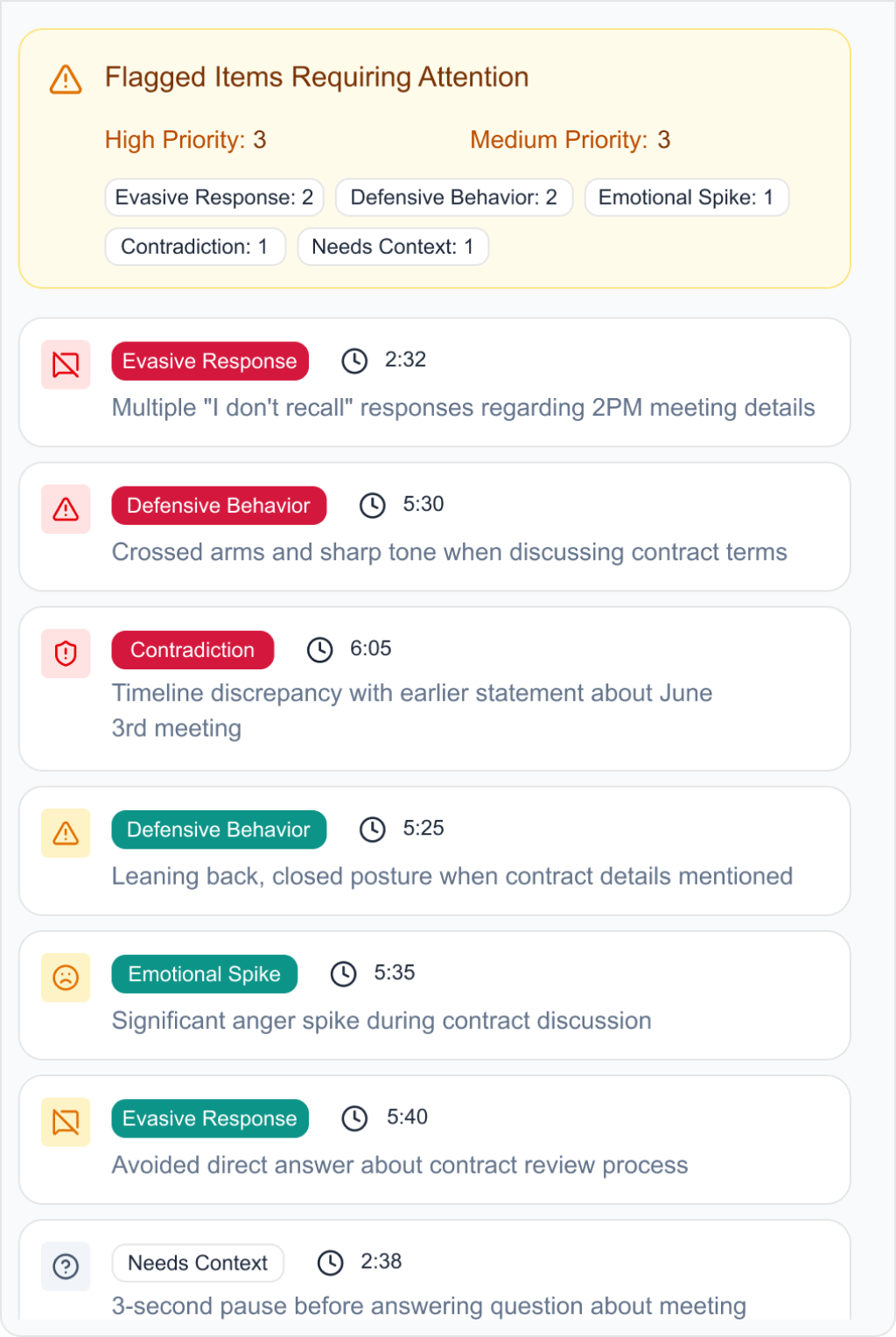Open the Contradiction card at 6:05

[x=434, y=689]
